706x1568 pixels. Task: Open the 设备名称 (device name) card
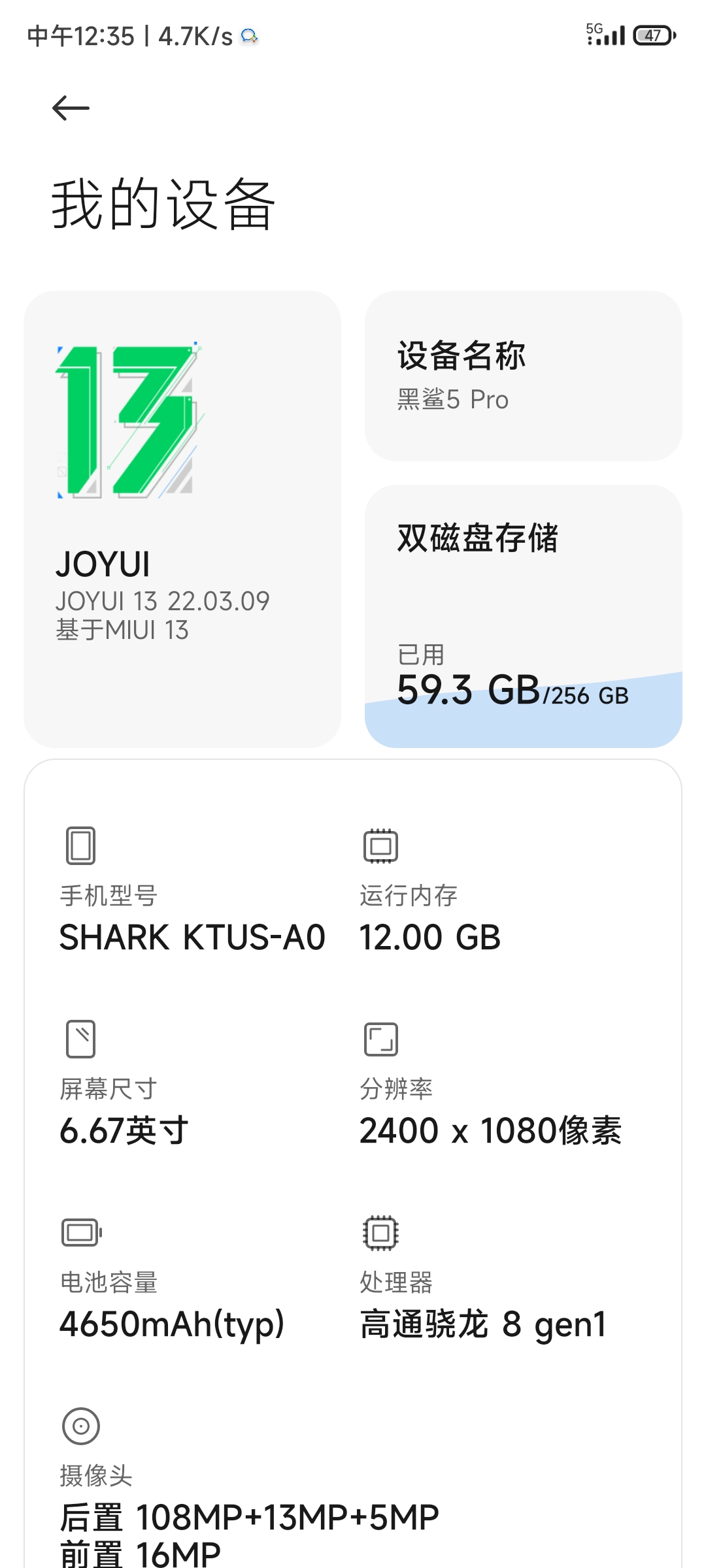pyautogui.click(x=524, y=376)
